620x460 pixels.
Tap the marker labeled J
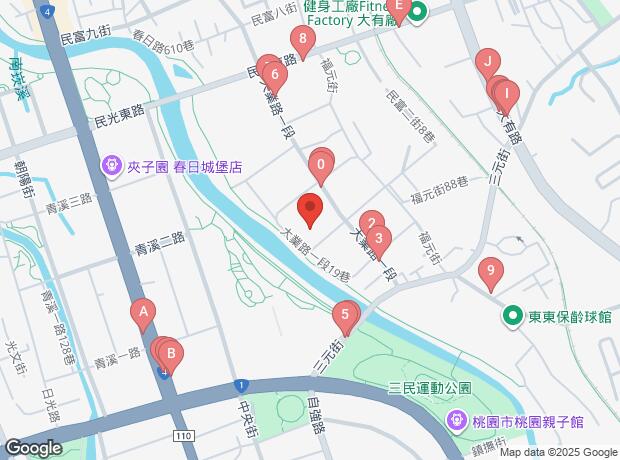pyautogui.click(x=488, y=65)
